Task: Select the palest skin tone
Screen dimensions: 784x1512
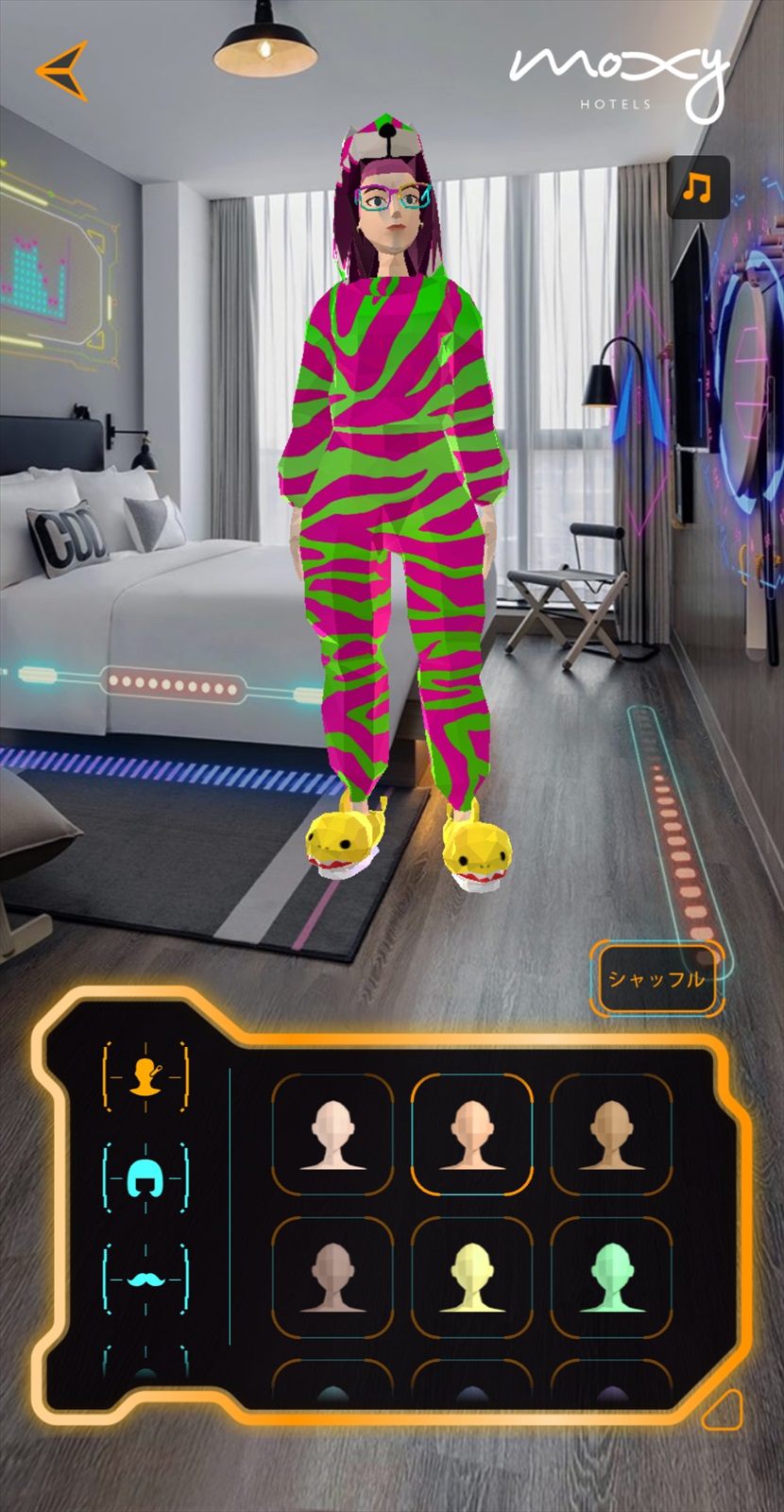Action: pyautogui.click(x=332, y=1135)
